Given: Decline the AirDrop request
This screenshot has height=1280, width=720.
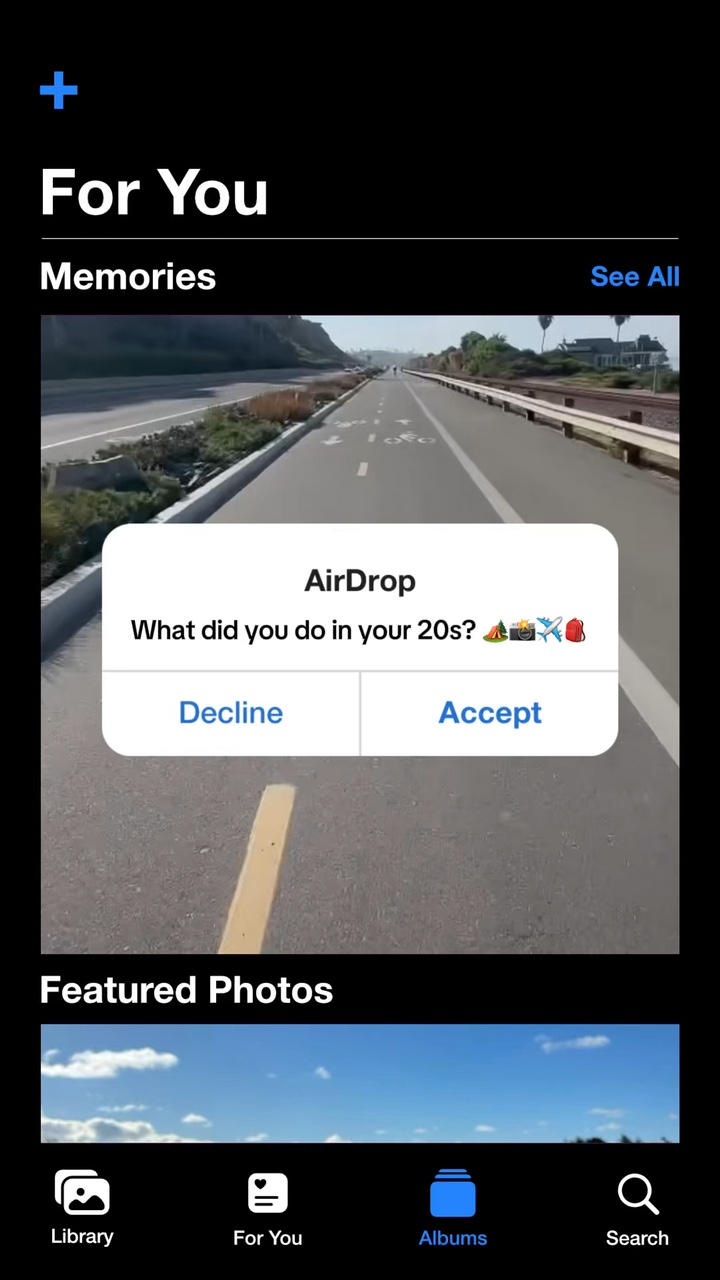Looking at the screenshot, I should click(x=231, y=713).
